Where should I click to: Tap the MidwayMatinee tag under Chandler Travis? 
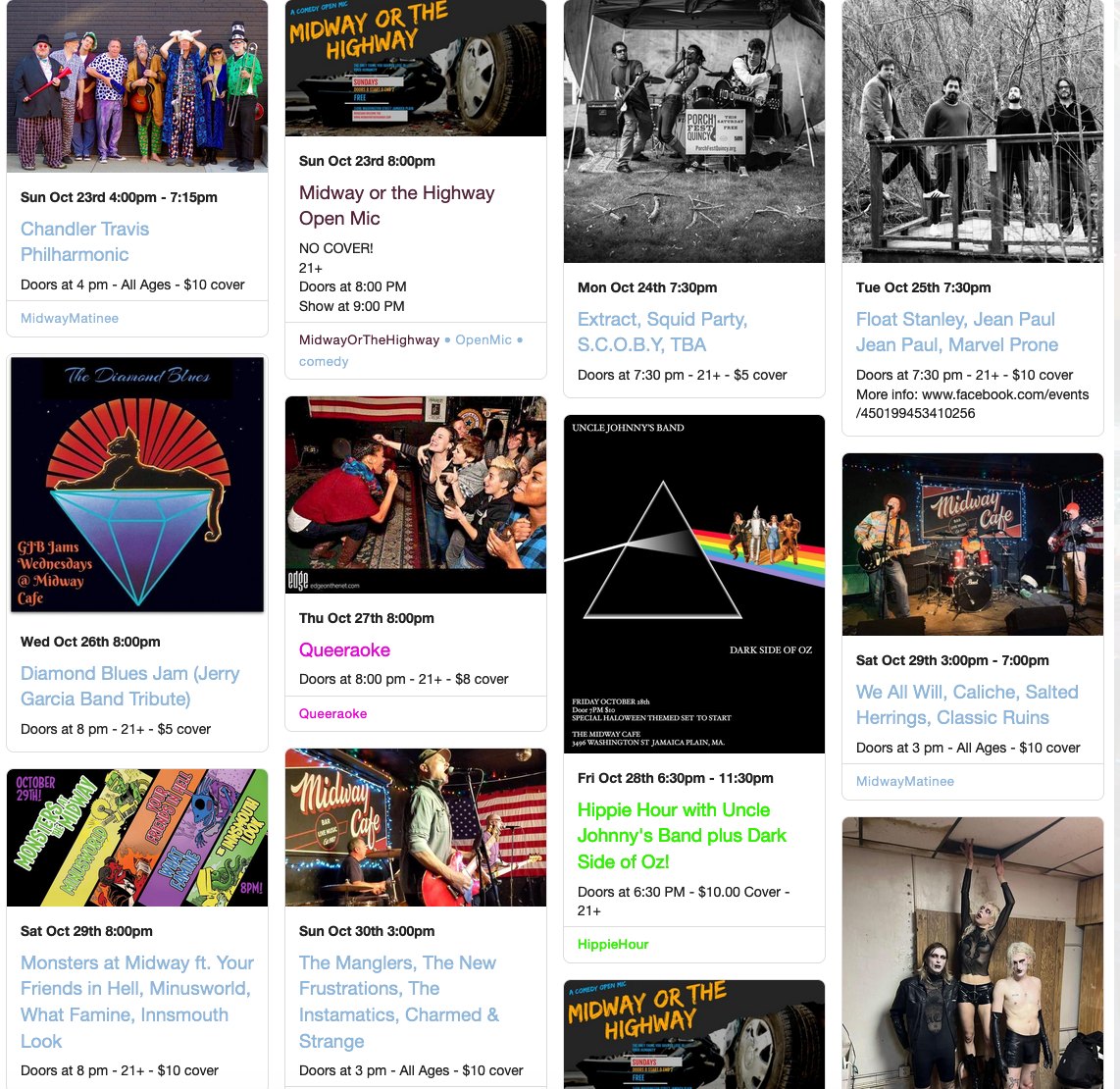[x=70, y=318]
